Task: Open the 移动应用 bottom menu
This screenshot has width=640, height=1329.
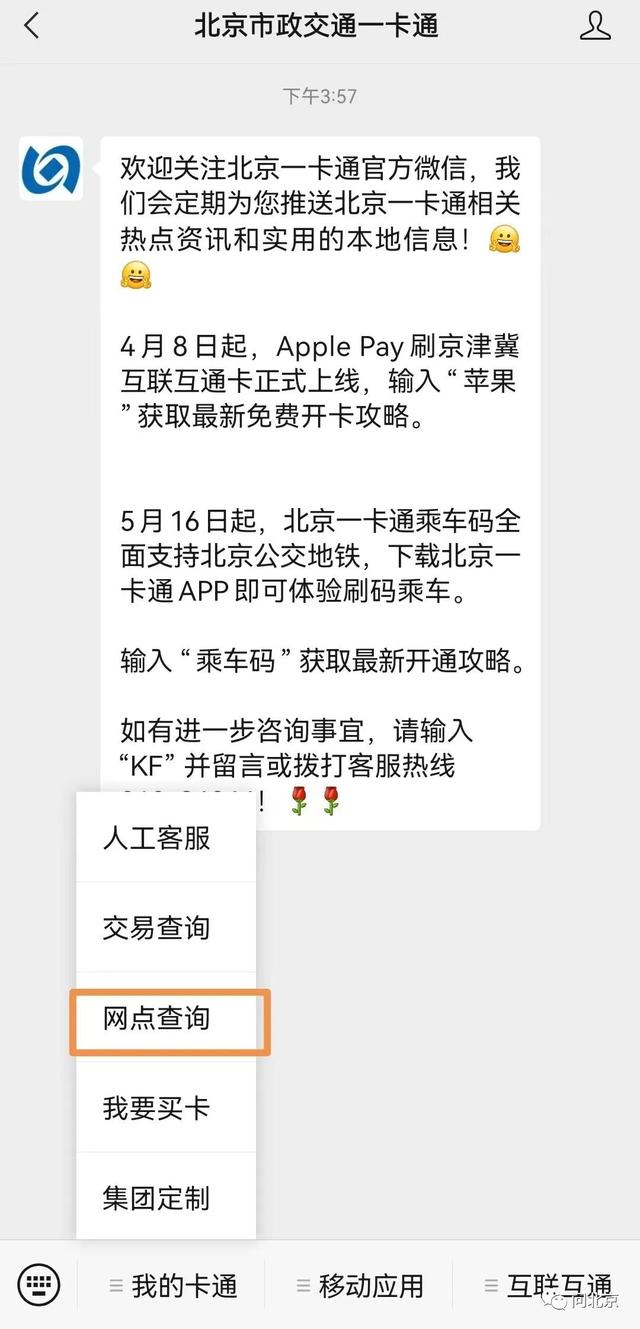Action: (360, 1286)
